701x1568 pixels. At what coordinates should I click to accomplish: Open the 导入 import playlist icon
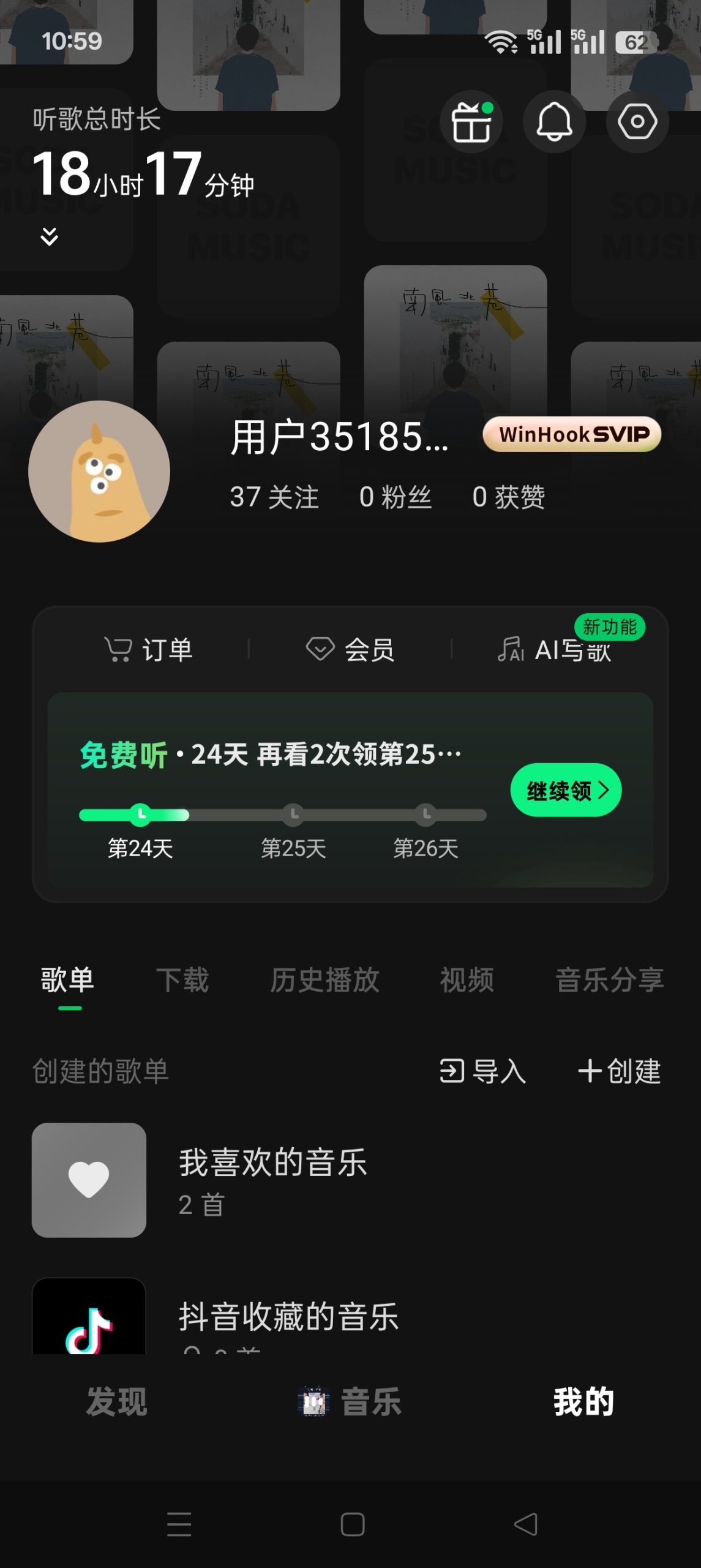pos(451,1070)
